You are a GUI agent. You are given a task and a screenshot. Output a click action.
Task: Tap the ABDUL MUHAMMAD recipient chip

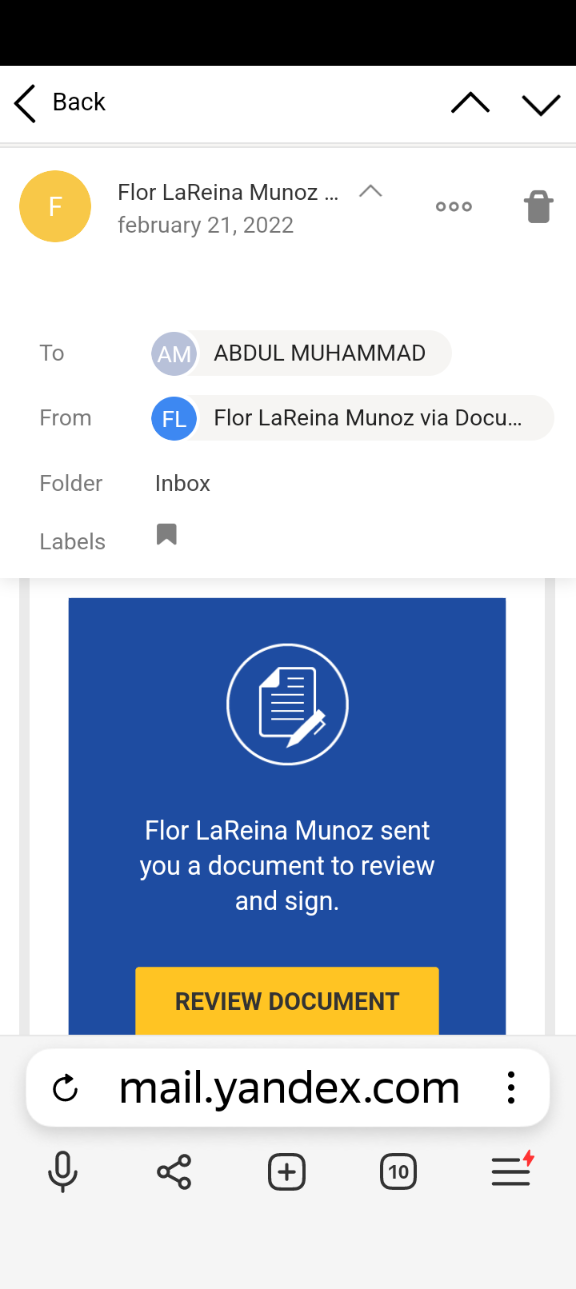301,353
